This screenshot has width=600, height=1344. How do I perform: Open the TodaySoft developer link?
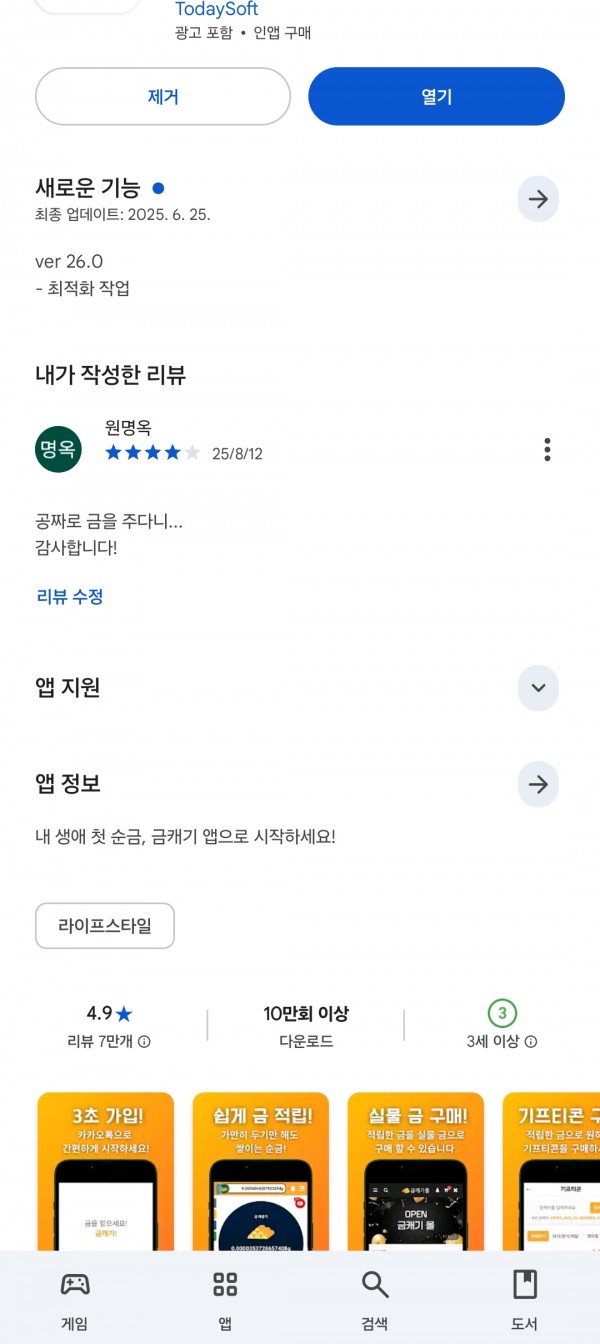click(x=217, y=10)
